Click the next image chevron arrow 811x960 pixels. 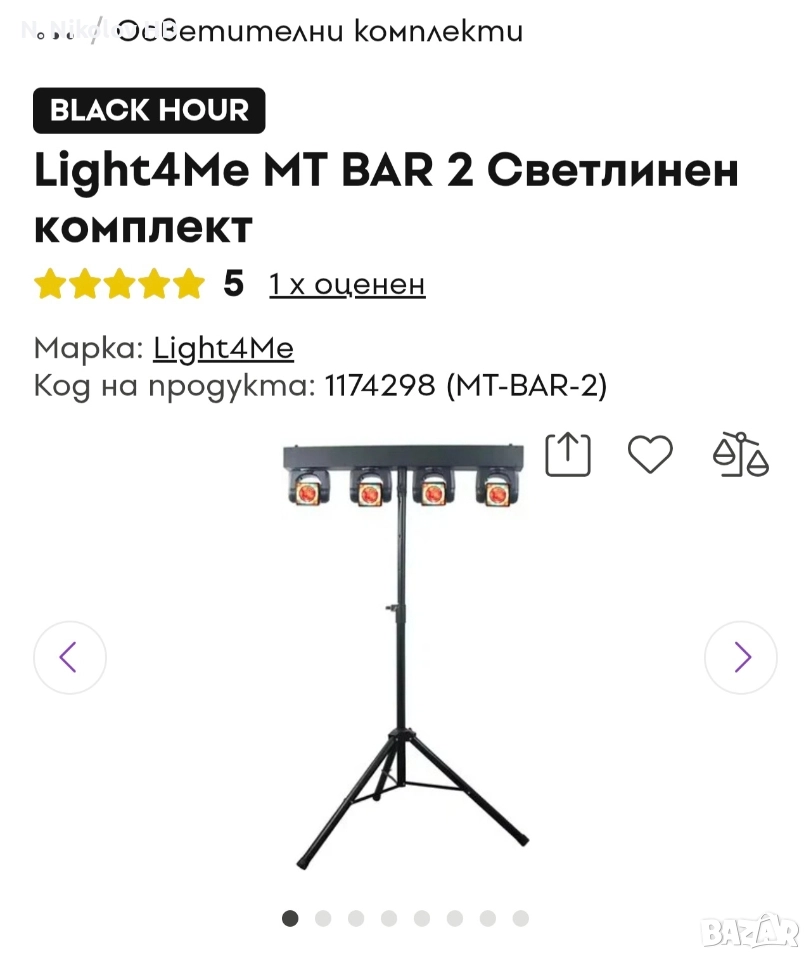[x=741, y=657]
